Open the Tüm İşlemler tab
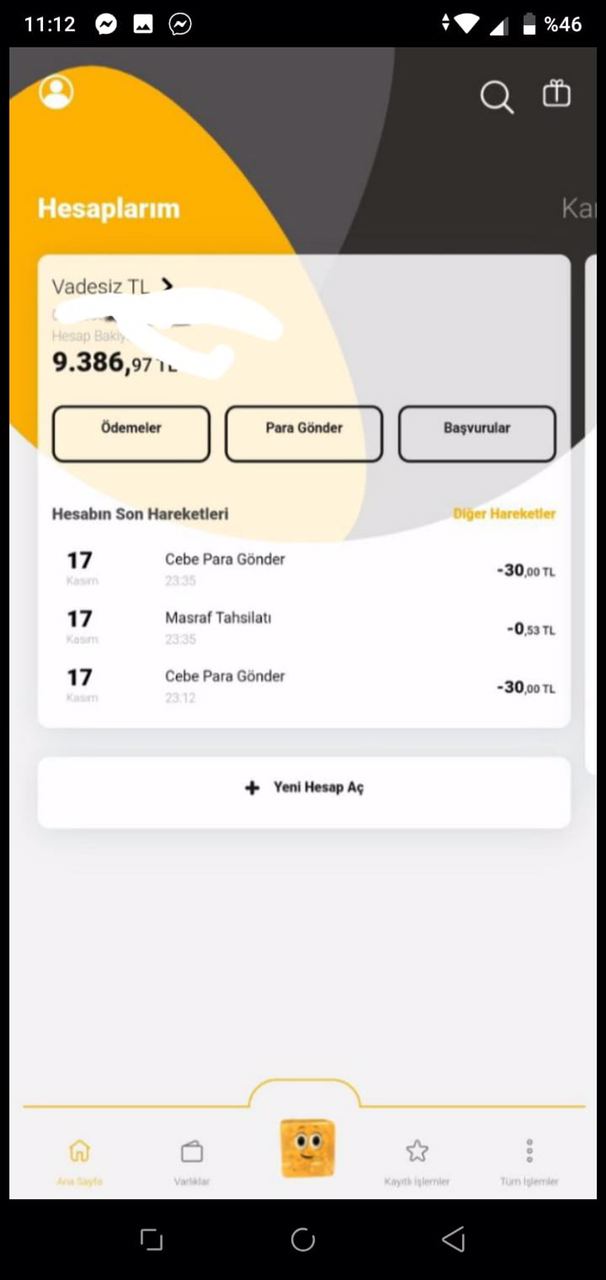This screenshot has width=606, height=1280. coord(529,1161)
